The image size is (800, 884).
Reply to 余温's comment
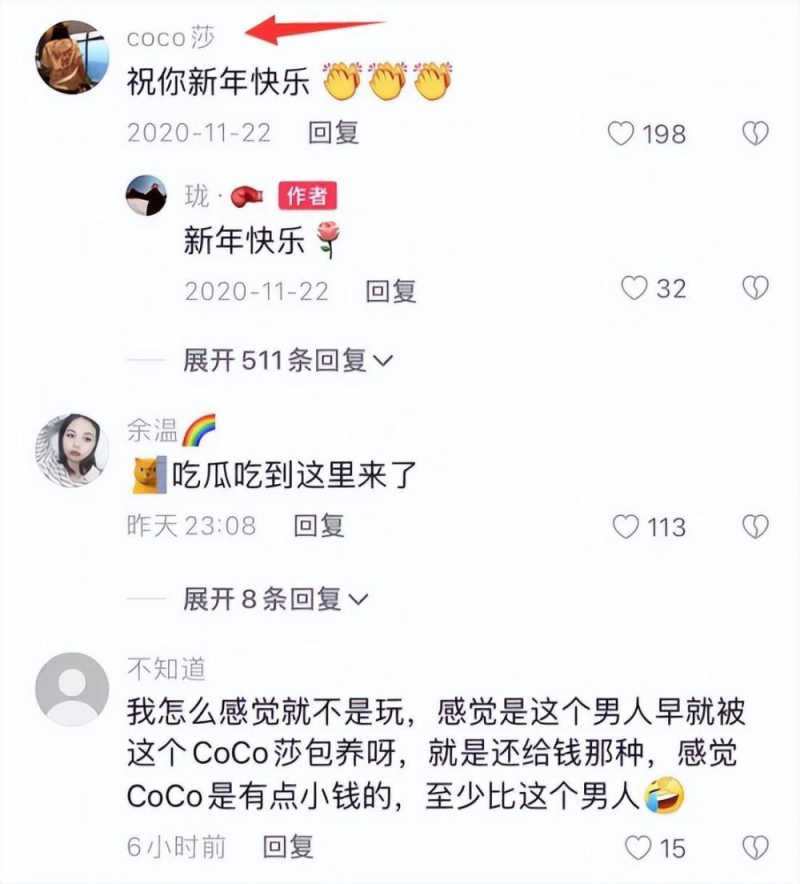coord(319,525)
